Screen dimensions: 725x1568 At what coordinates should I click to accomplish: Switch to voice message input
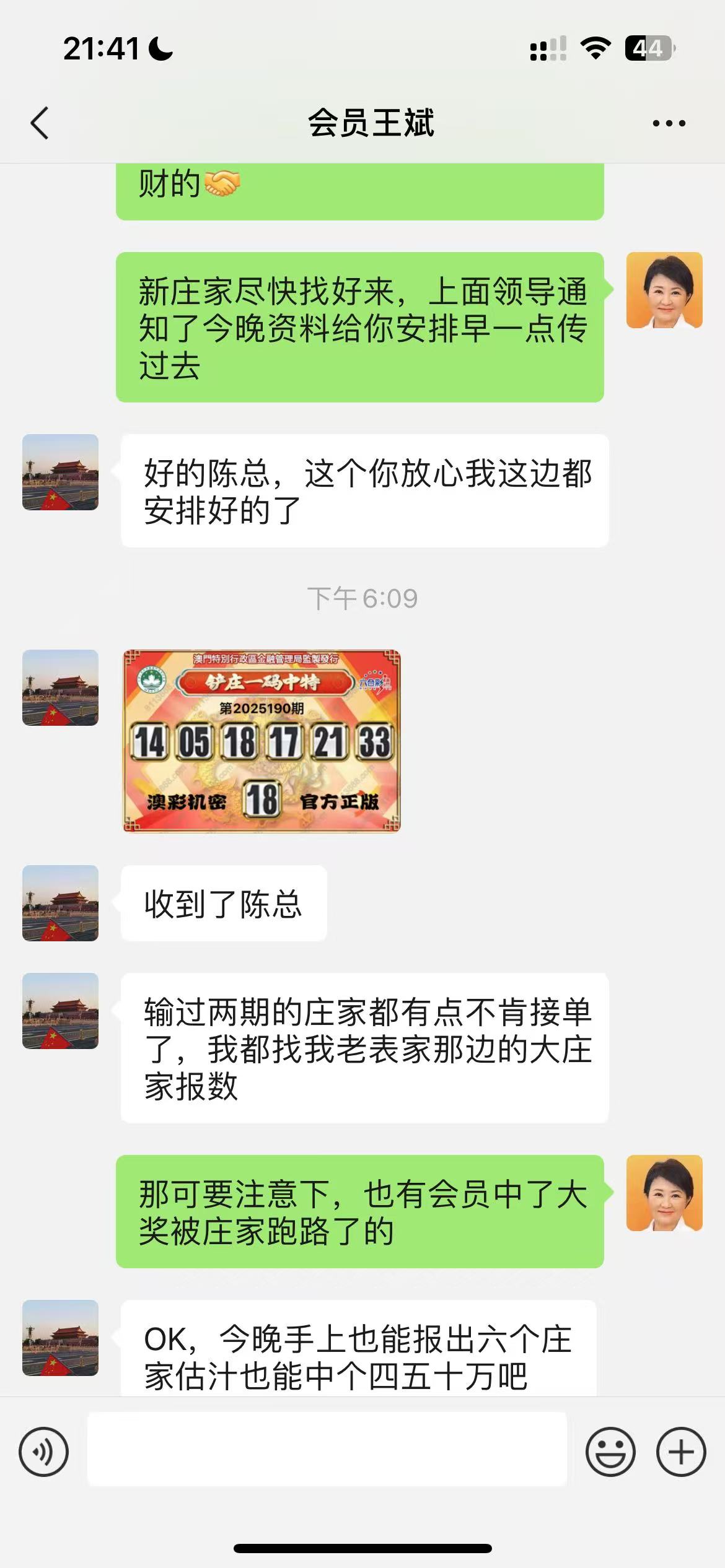pyautogui.click(x=43, y=1452)
